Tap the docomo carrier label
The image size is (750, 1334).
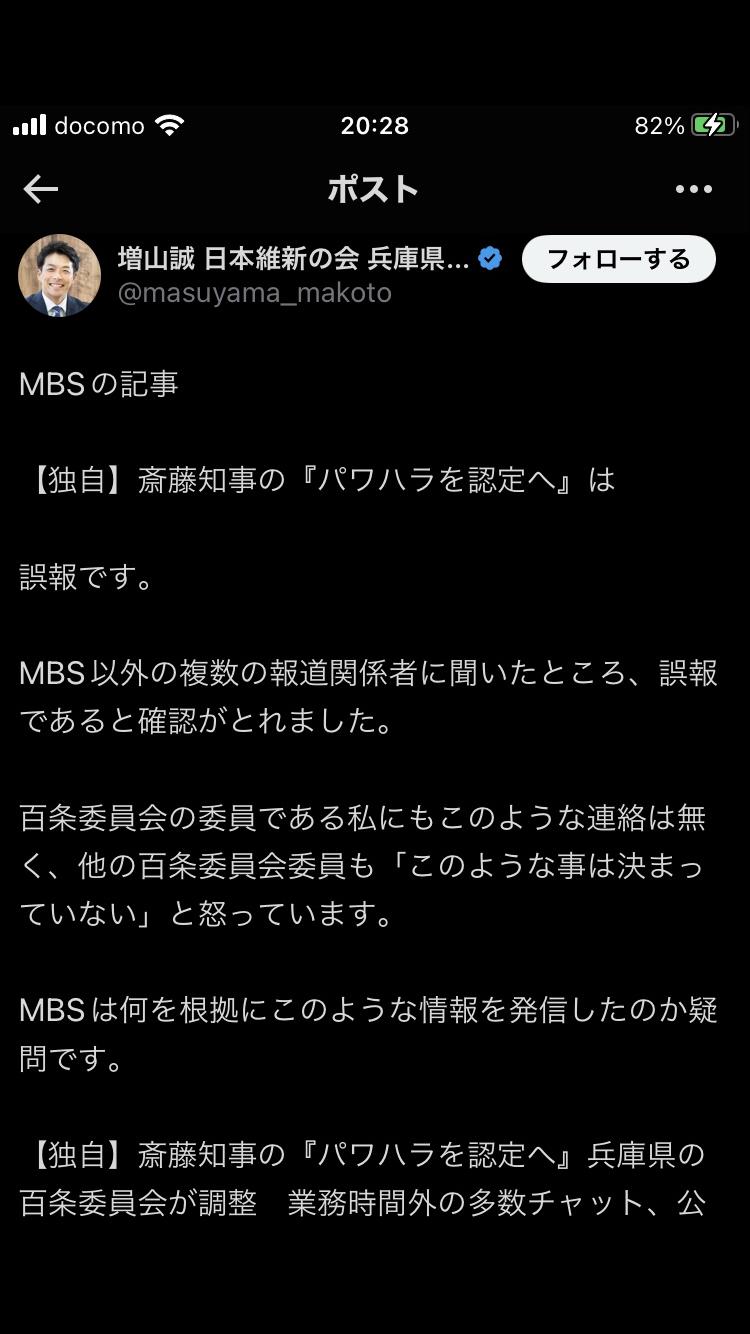98,125
